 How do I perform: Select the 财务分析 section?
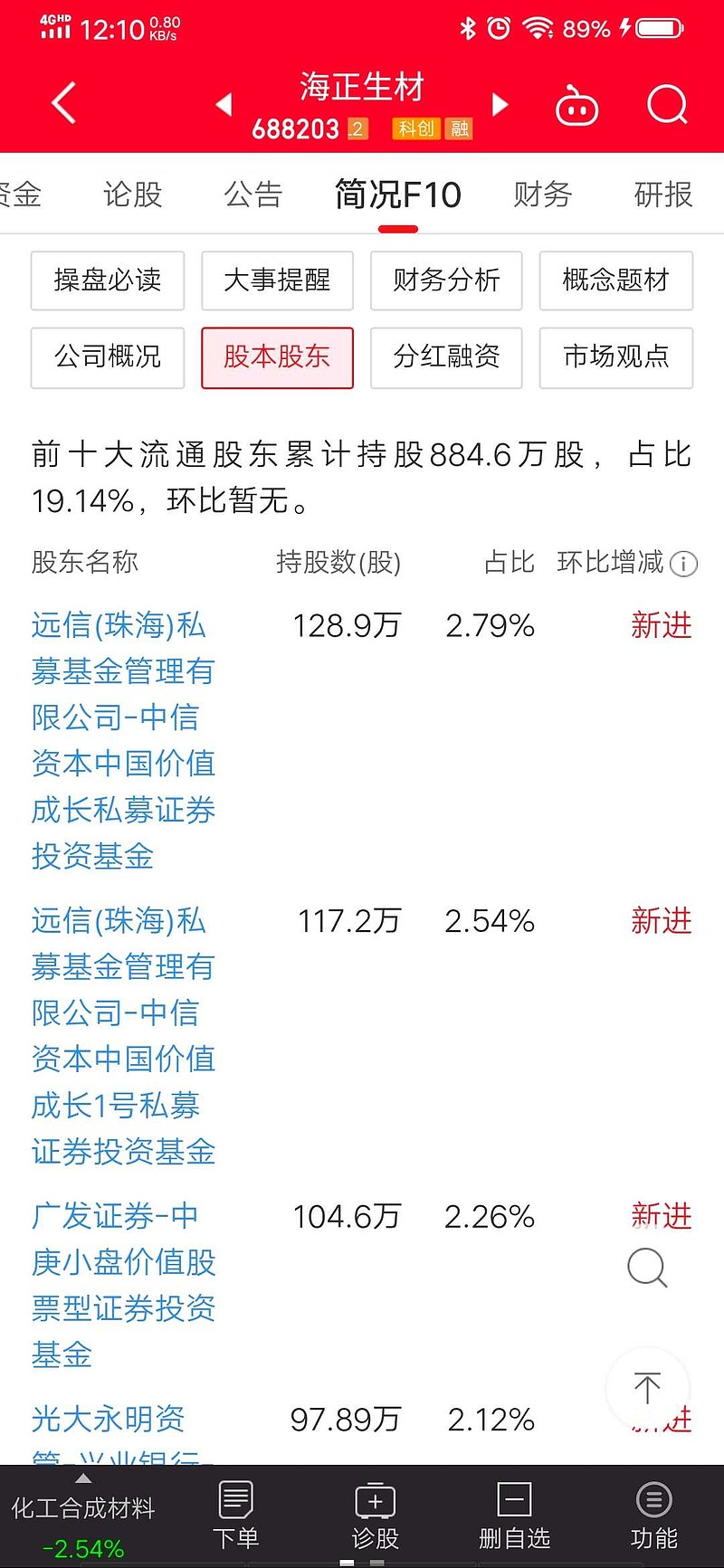446,280
